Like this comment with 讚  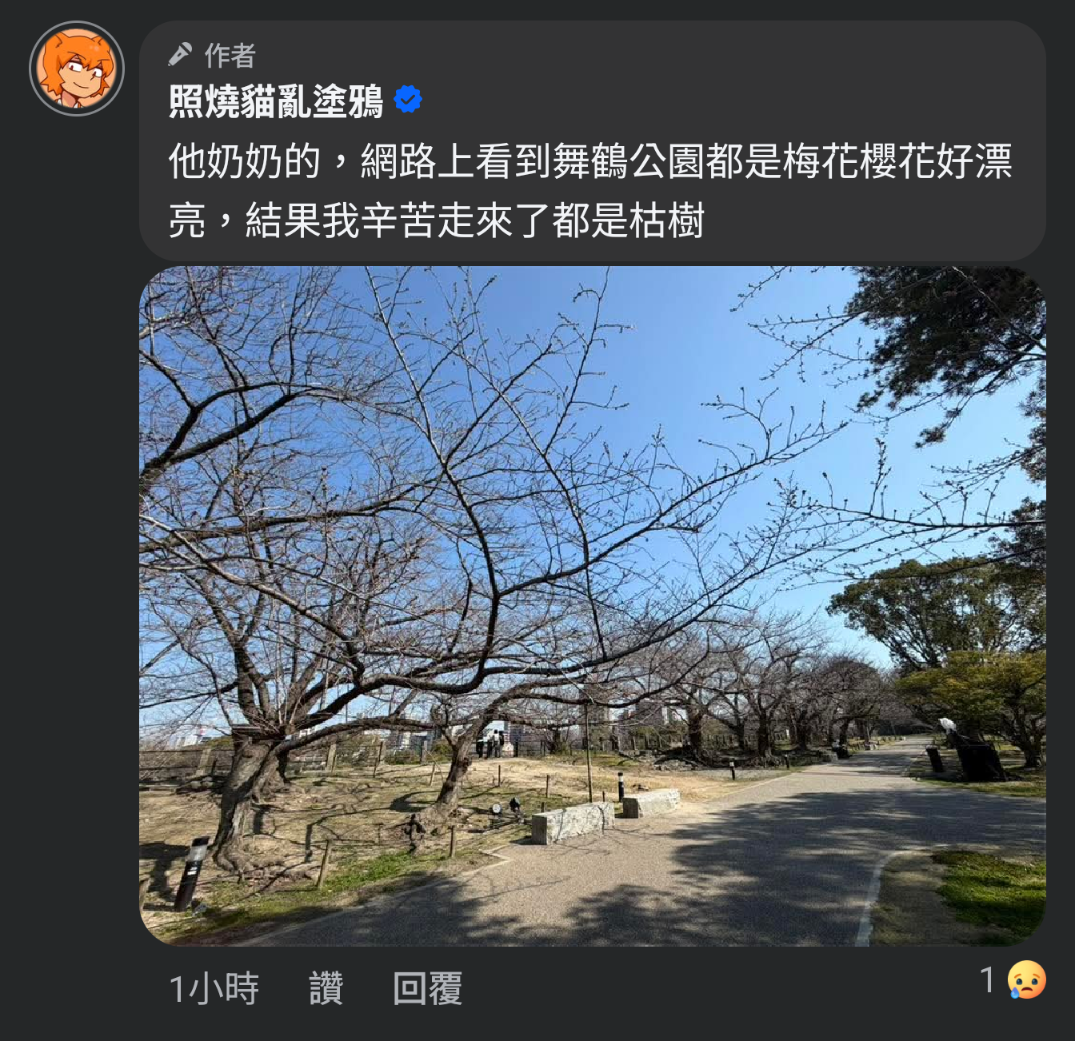pyautogui.click(x=326, y=990)
